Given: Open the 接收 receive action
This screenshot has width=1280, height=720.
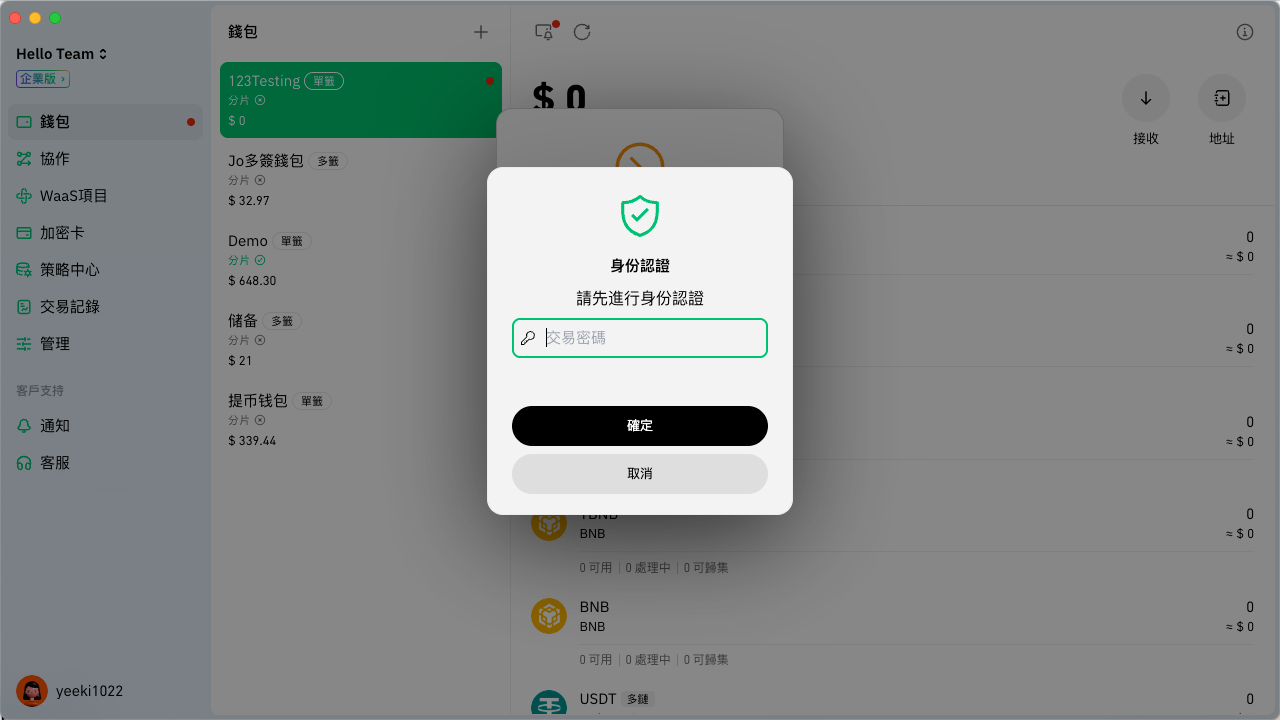Looking at the screenshot, I should pos(1146,98).
